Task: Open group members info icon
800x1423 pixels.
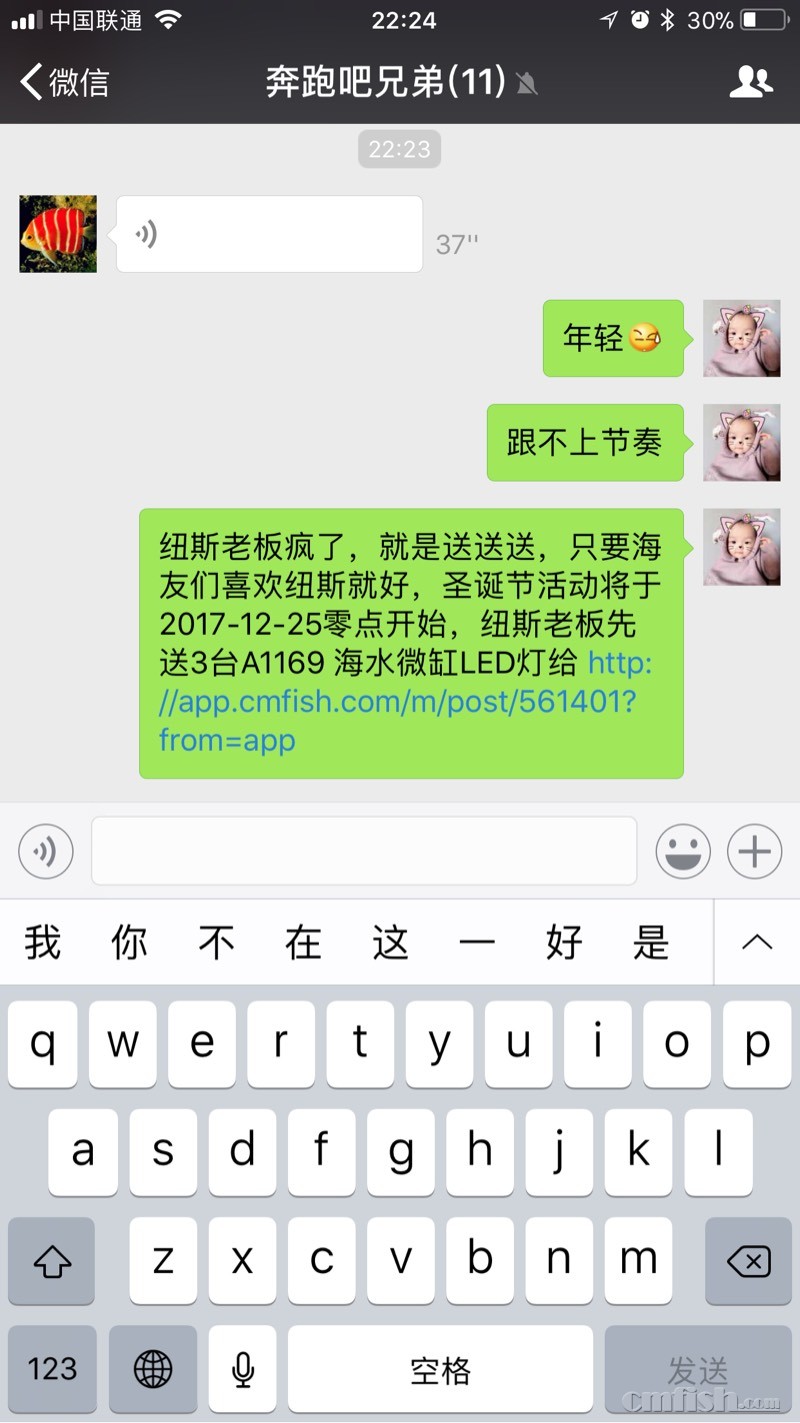Action: coord(751,82)
